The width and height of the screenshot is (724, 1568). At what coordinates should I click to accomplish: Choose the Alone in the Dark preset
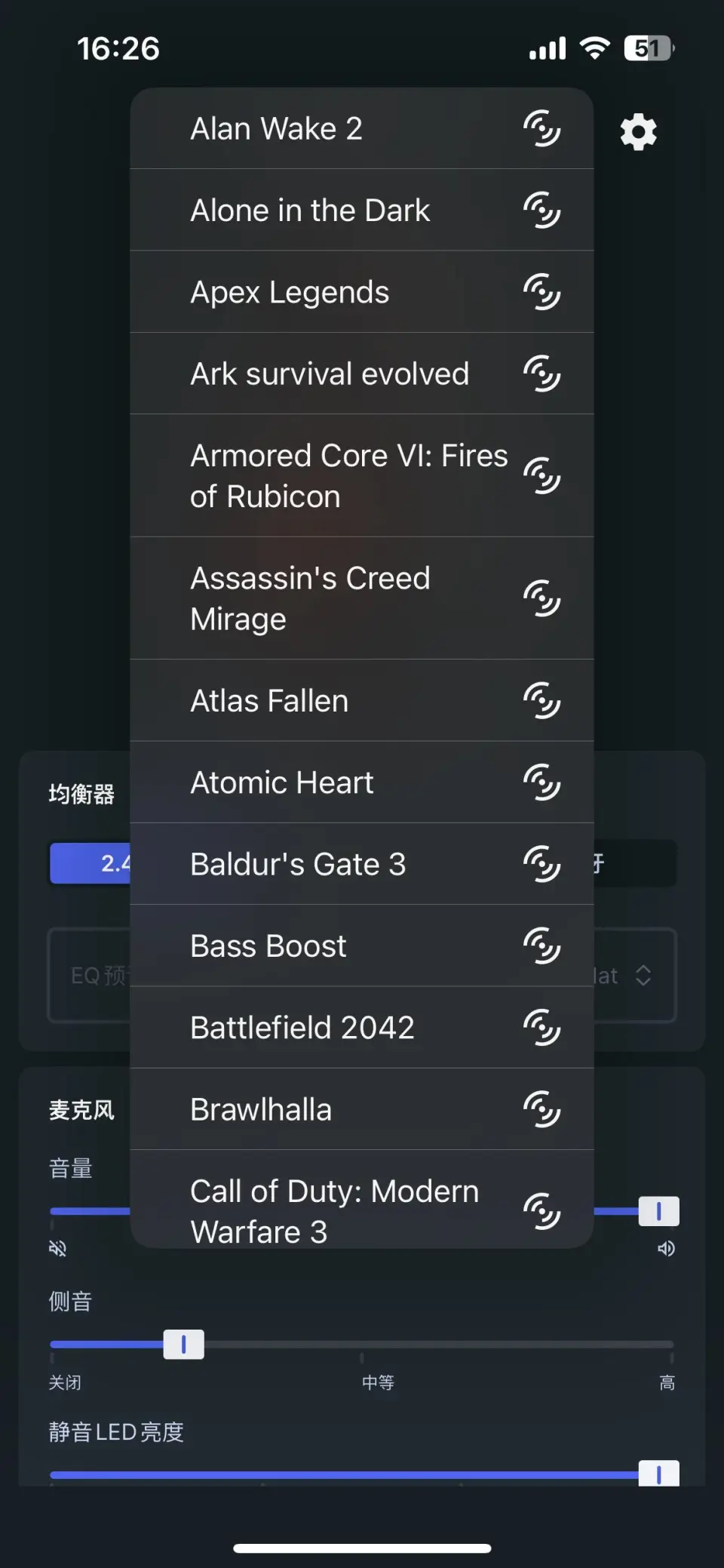tap(360, 211)
